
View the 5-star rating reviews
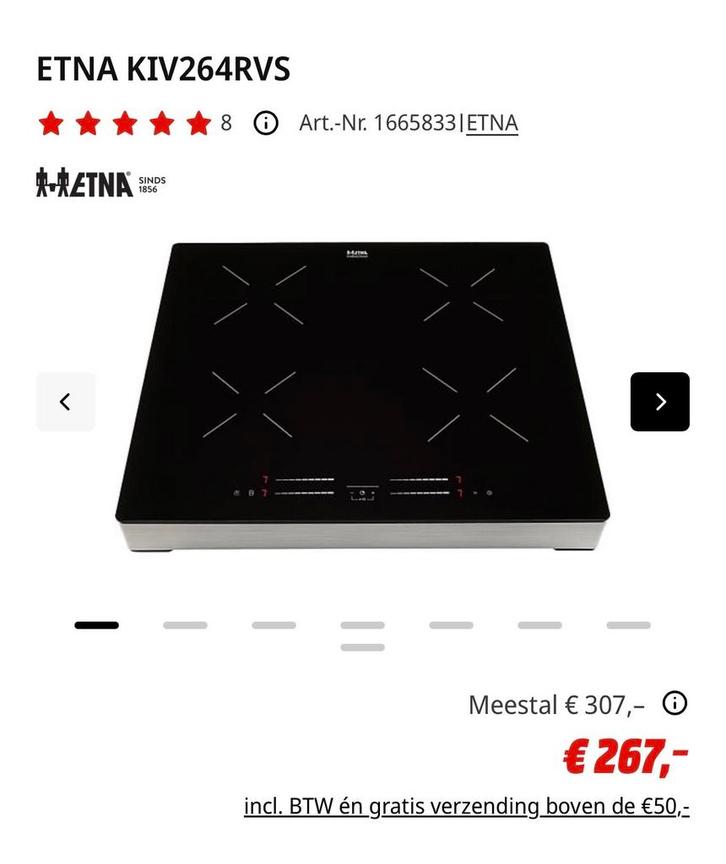click(124, 124)
